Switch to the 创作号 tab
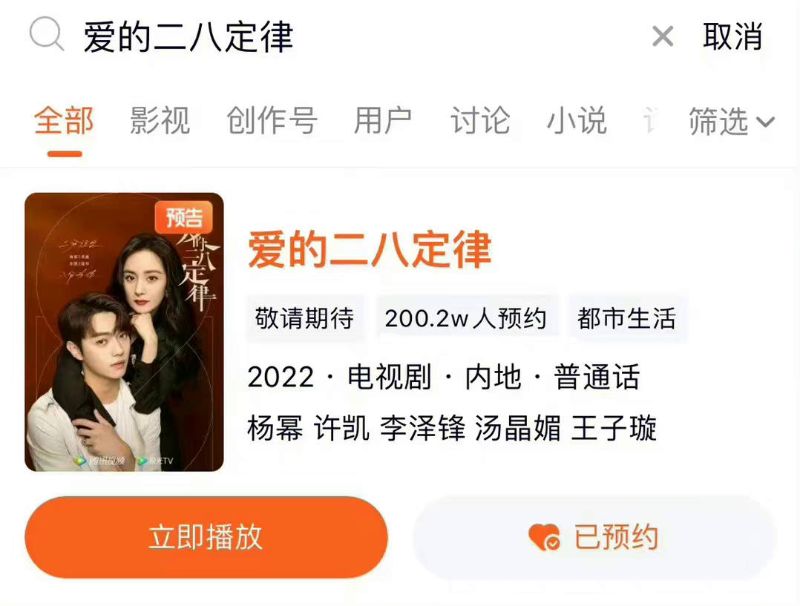Viewport: 800px width, 606px height. tap(272, 122)
